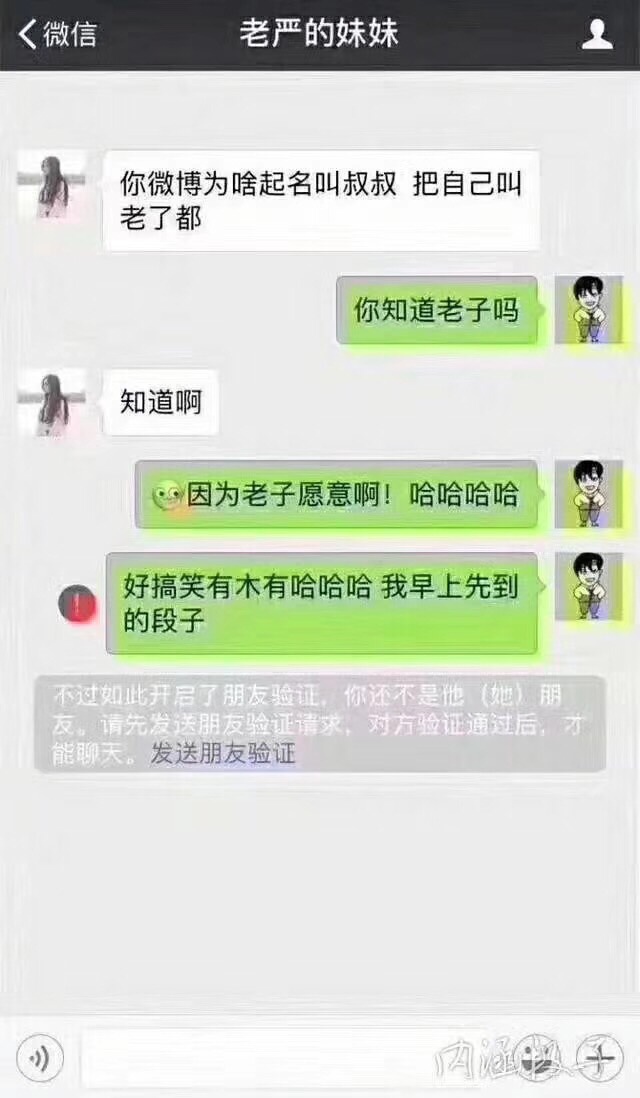Open the sister's avatar beside 知道啊
The width and height of the screenshot is (640, 1098).
52,402
